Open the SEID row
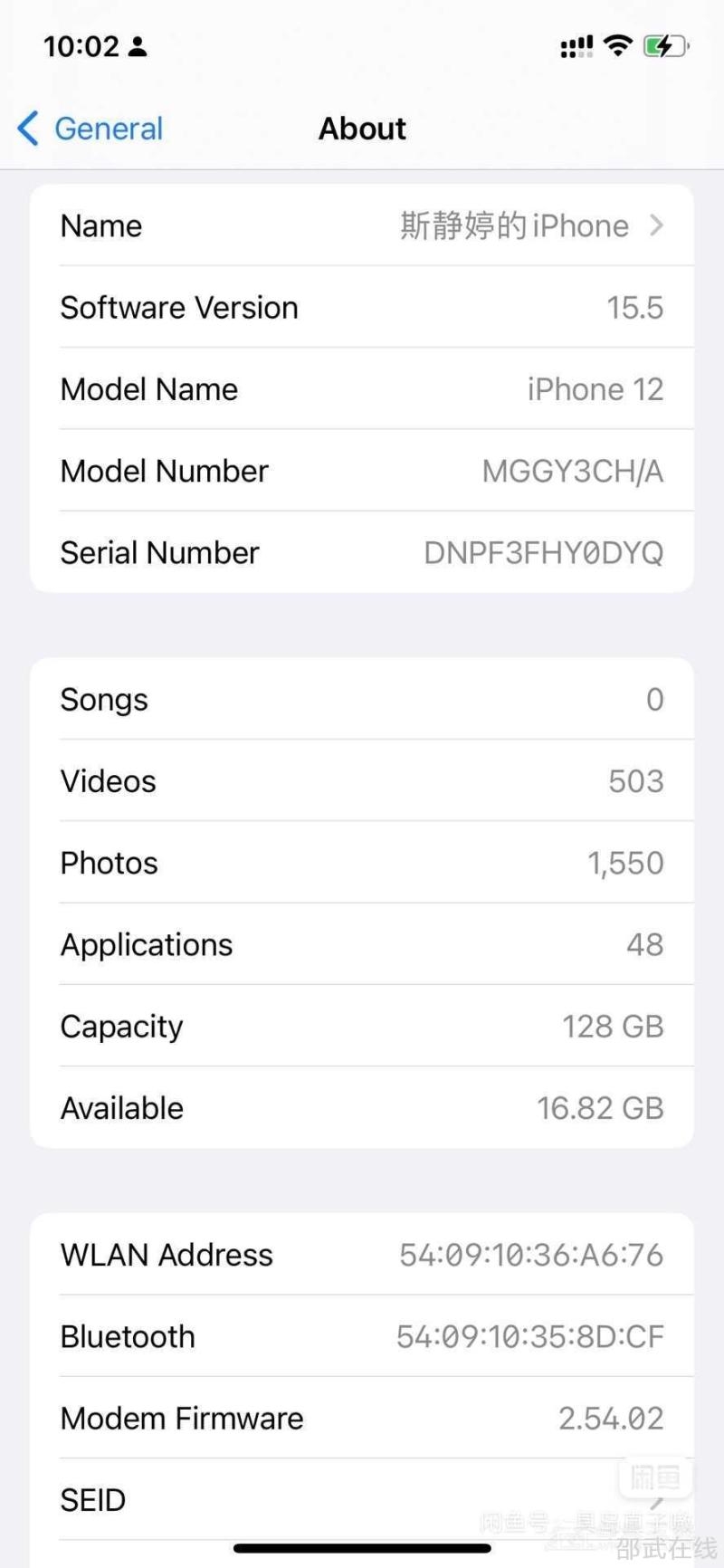This screenshot has height=1568, width=724. tap(362, 1499)
